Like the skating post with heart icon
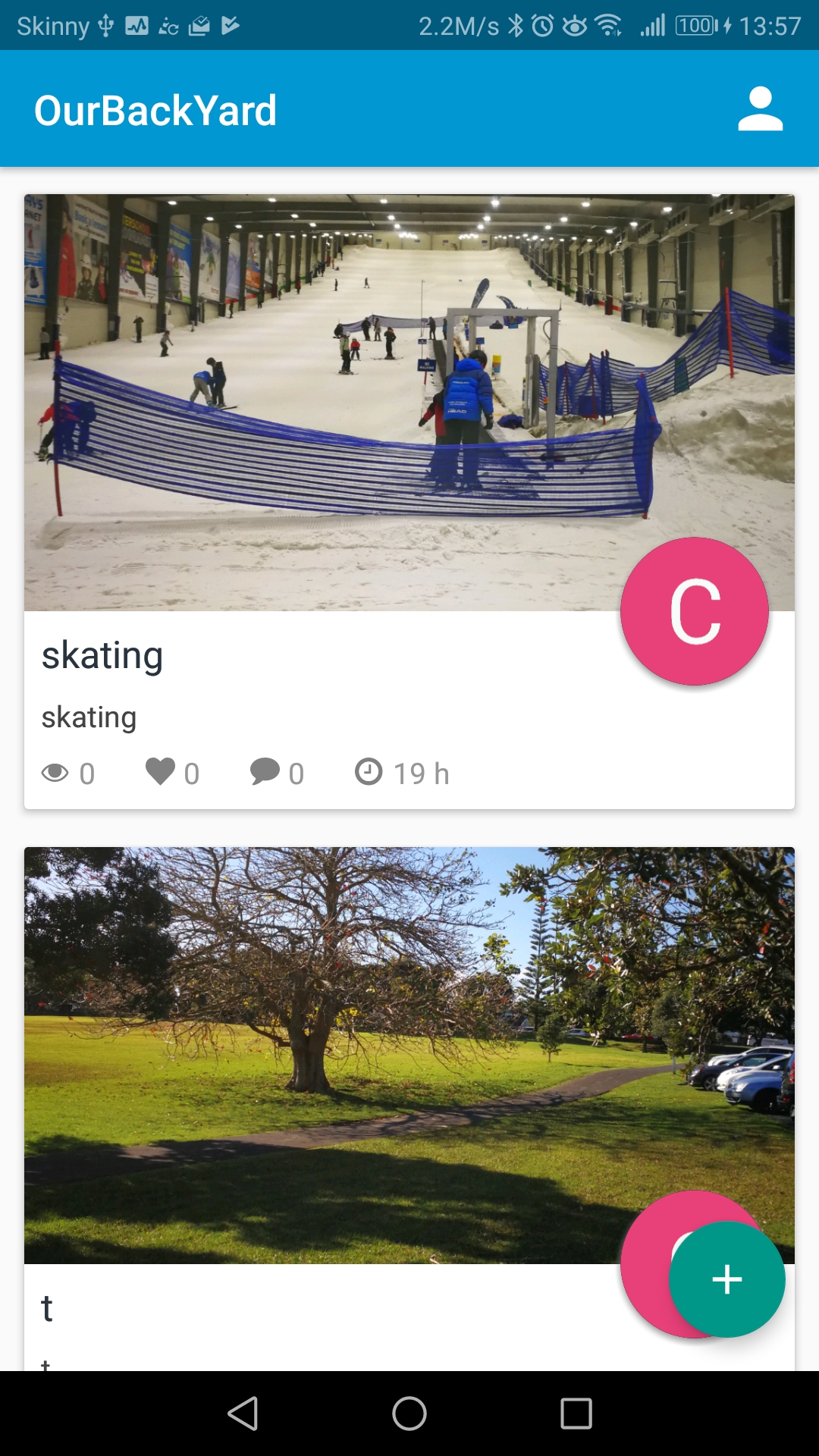 pos(160,772)
